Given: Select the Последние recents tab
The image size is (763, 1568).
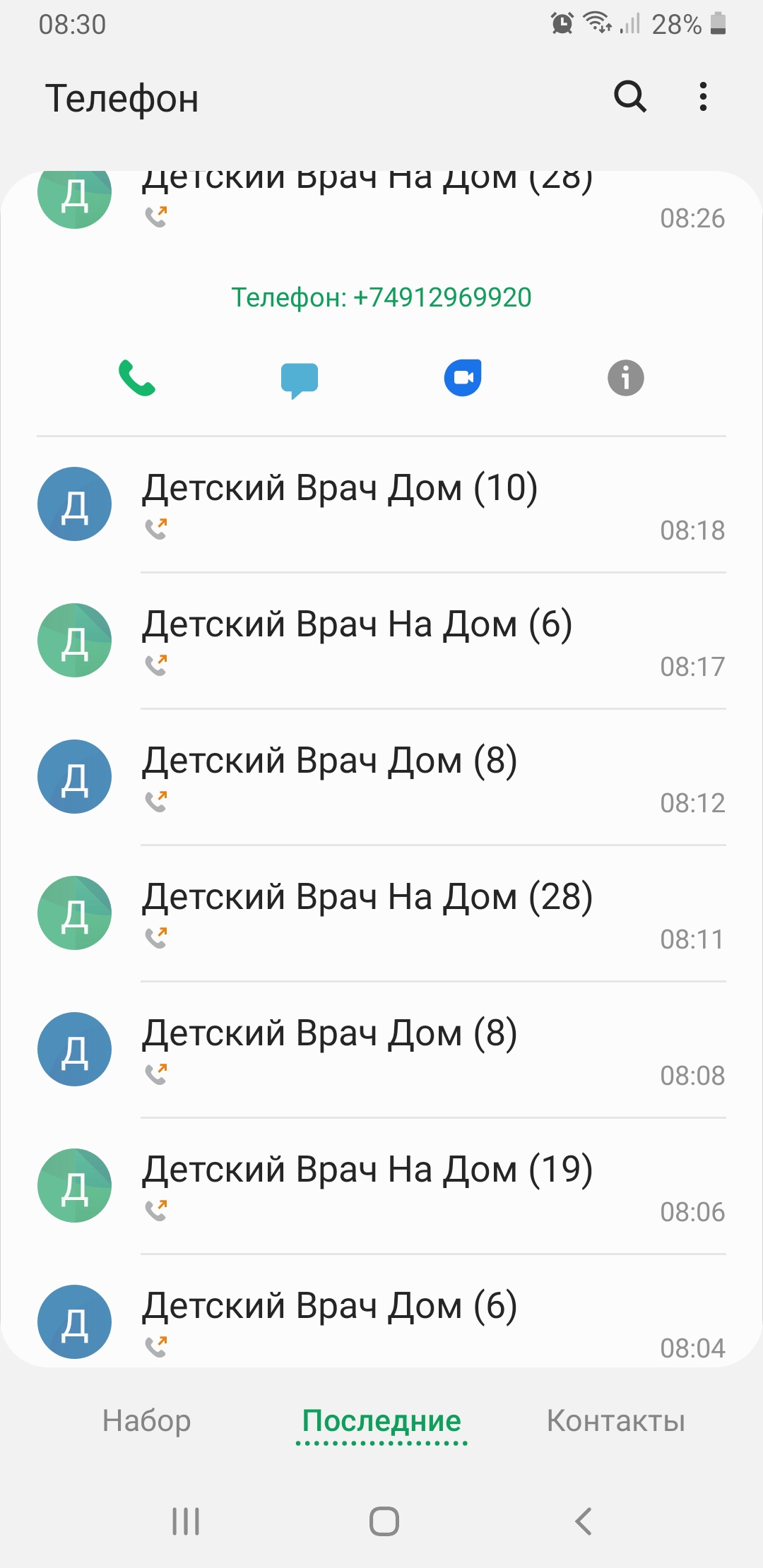Looking at the screenshot, I should [x=381, y=1421].
